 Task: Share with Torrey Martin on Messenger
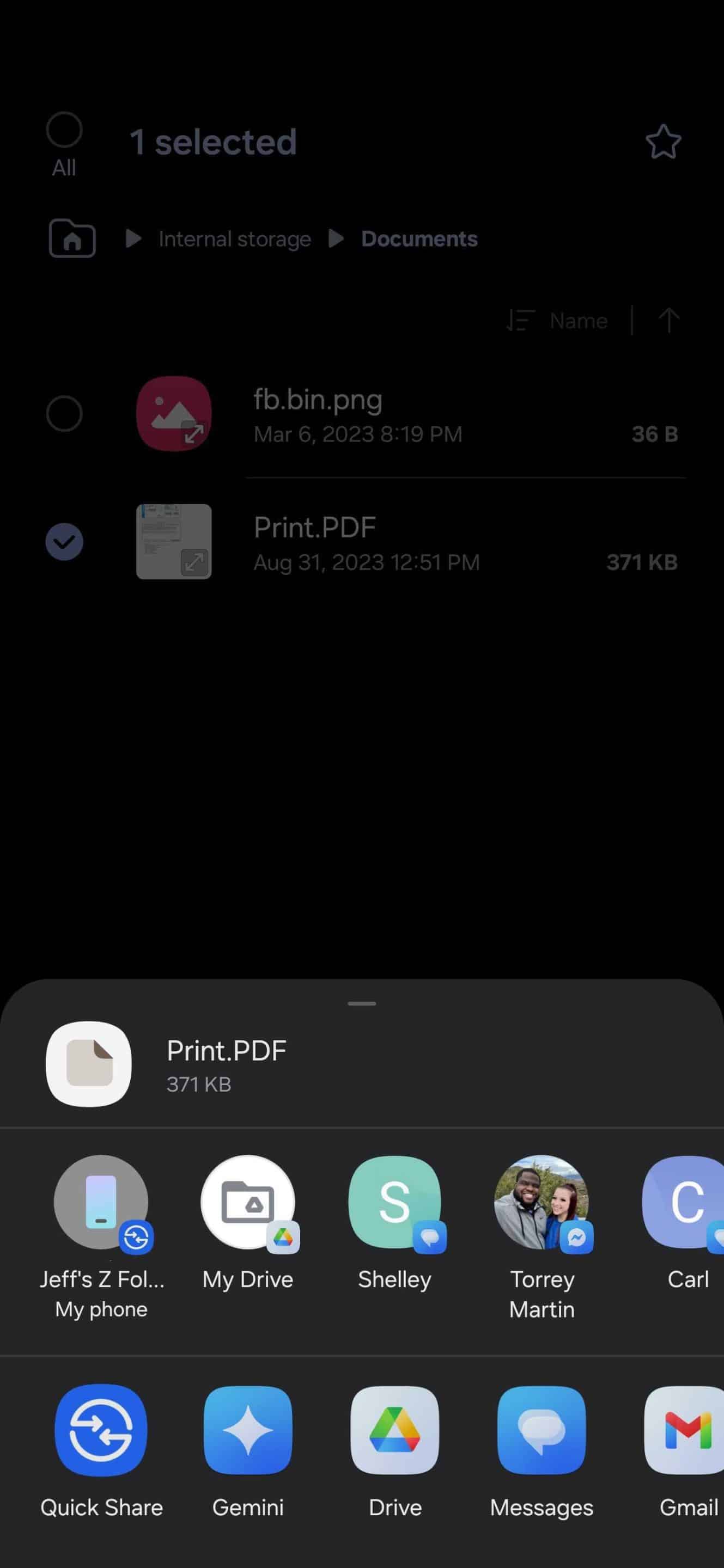tap(542, 1202)
